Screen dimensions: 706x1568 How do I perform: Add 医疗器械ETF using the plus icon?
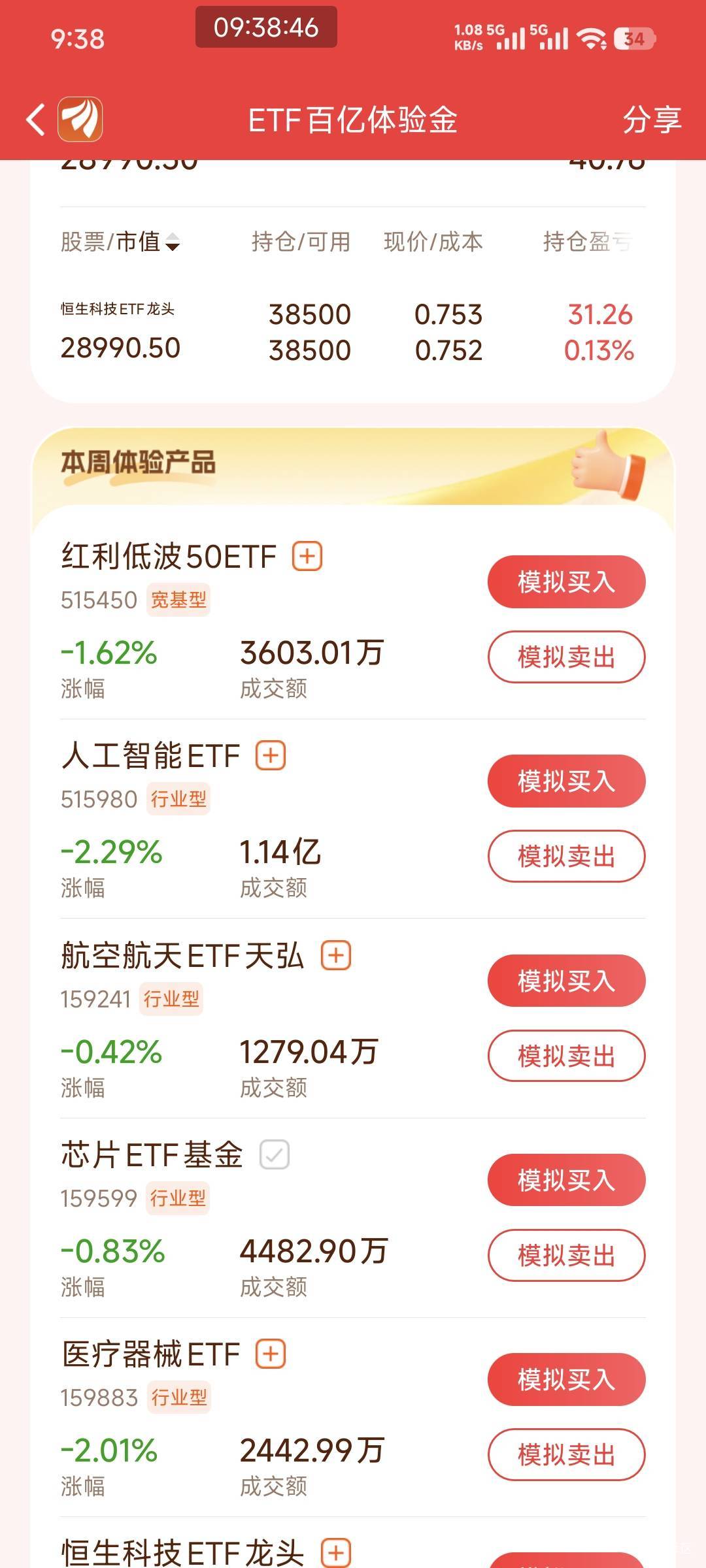pyautogui.click(x=271, y=1354)
